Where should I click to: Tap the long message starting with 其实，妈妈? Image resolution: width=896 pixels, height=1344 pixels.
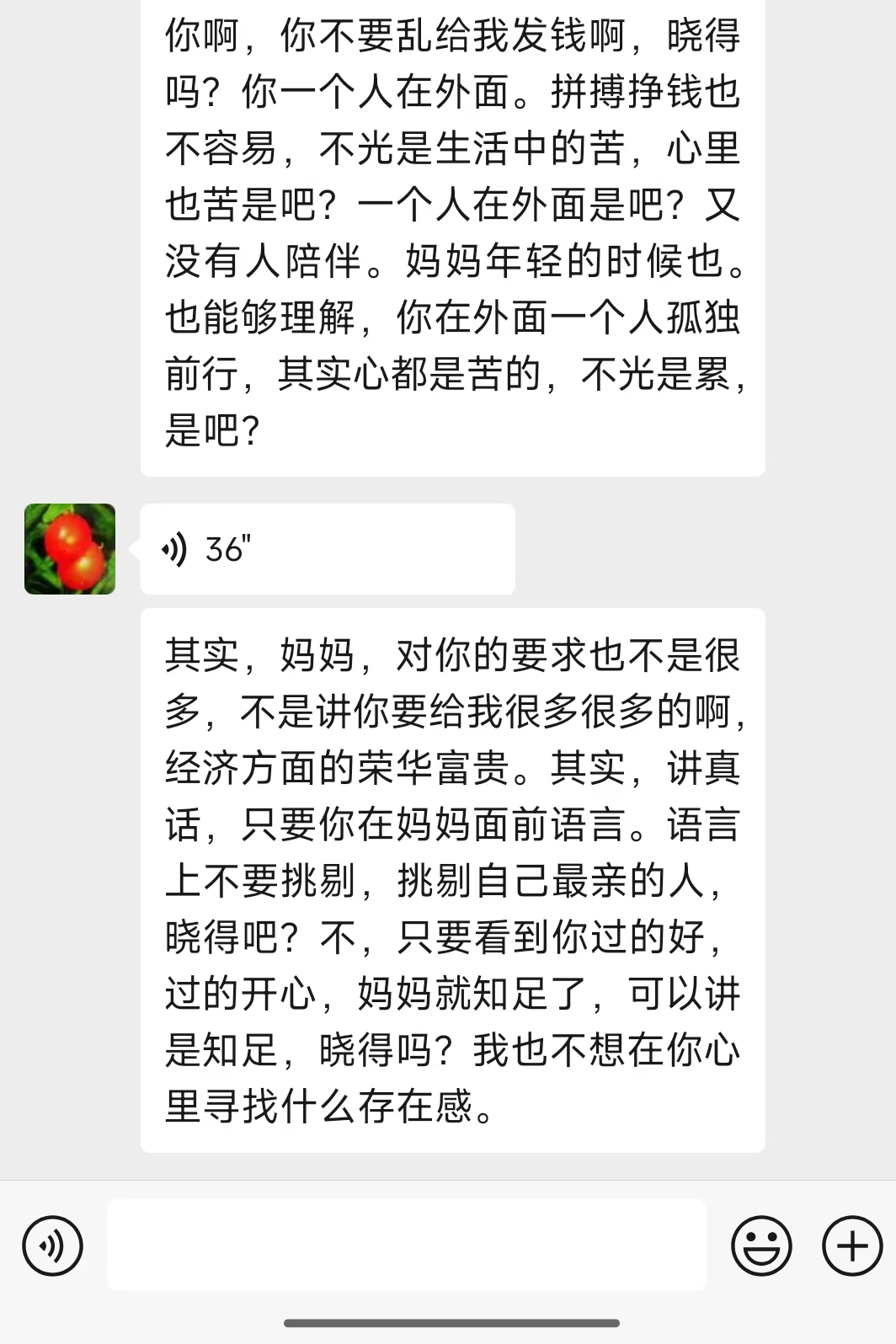[455, 884]
